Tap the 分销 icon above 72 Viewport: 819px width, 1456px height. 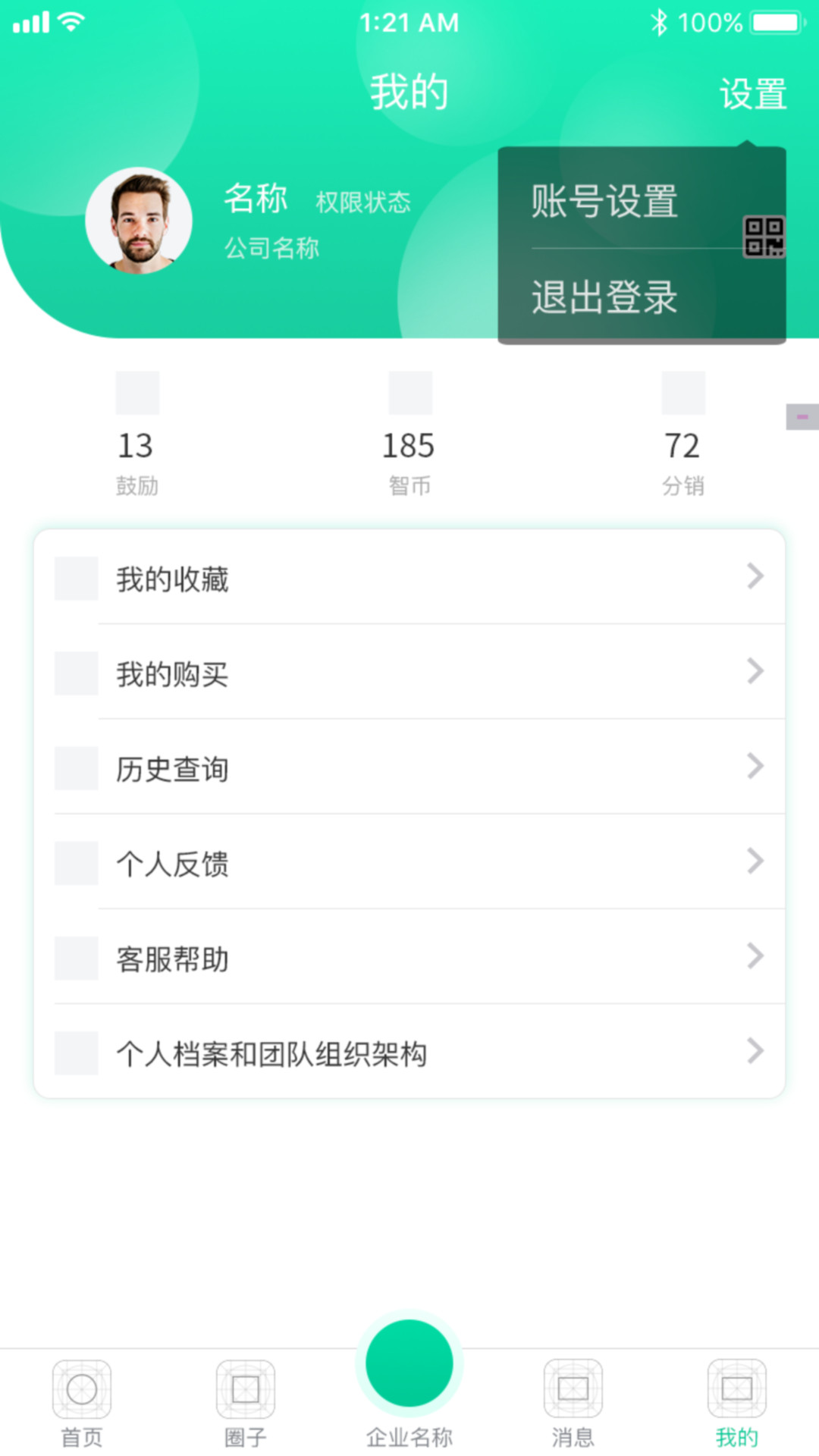tap(684, 393)
